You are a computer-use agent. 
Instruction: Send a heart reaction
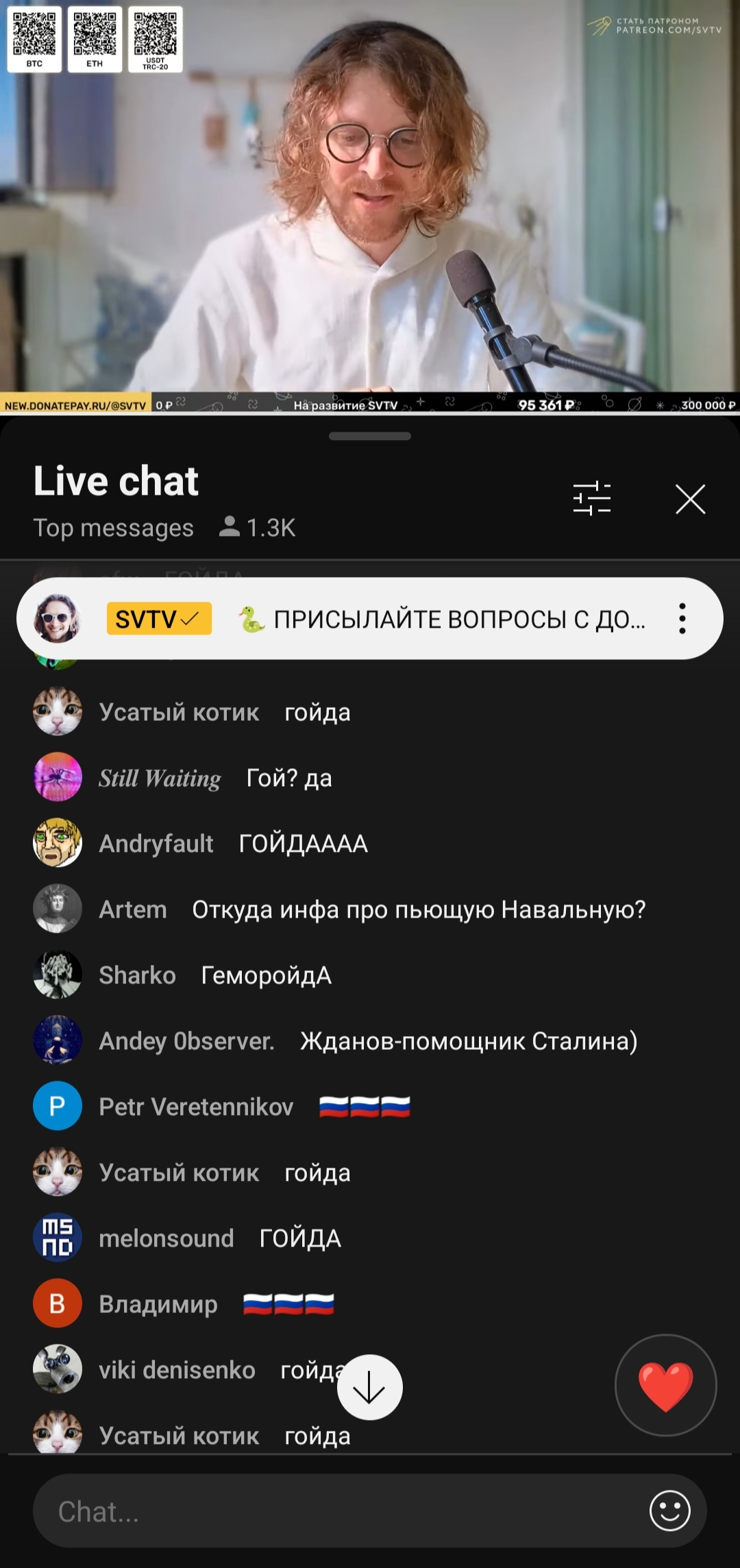(665, 1386)
